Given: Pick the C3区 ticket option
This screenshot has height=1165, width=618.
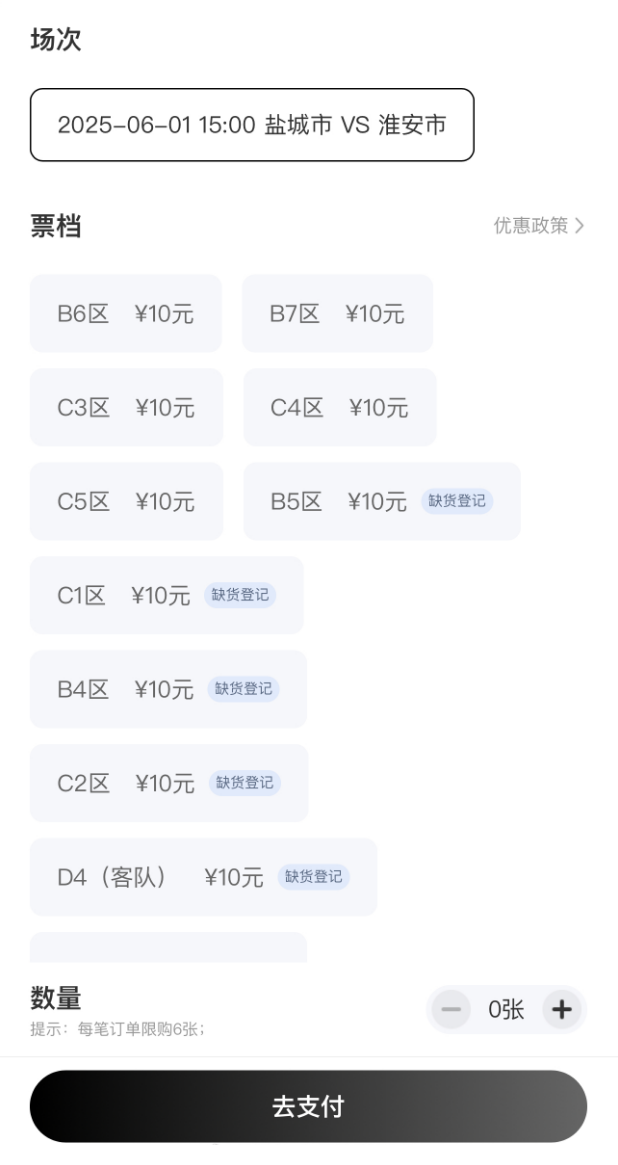Looking at the screenshot, I should tap(126, 408).
